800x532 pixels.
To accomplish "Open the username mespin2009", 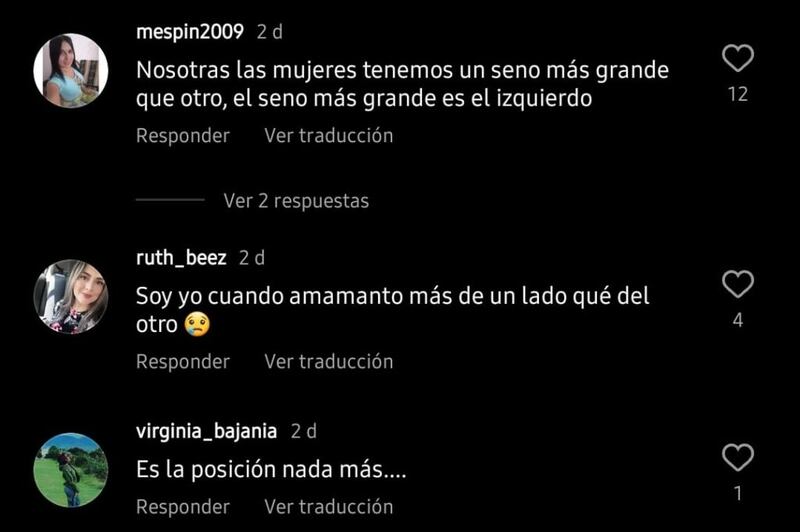I will pyautogui.click(x=190, y=31).
